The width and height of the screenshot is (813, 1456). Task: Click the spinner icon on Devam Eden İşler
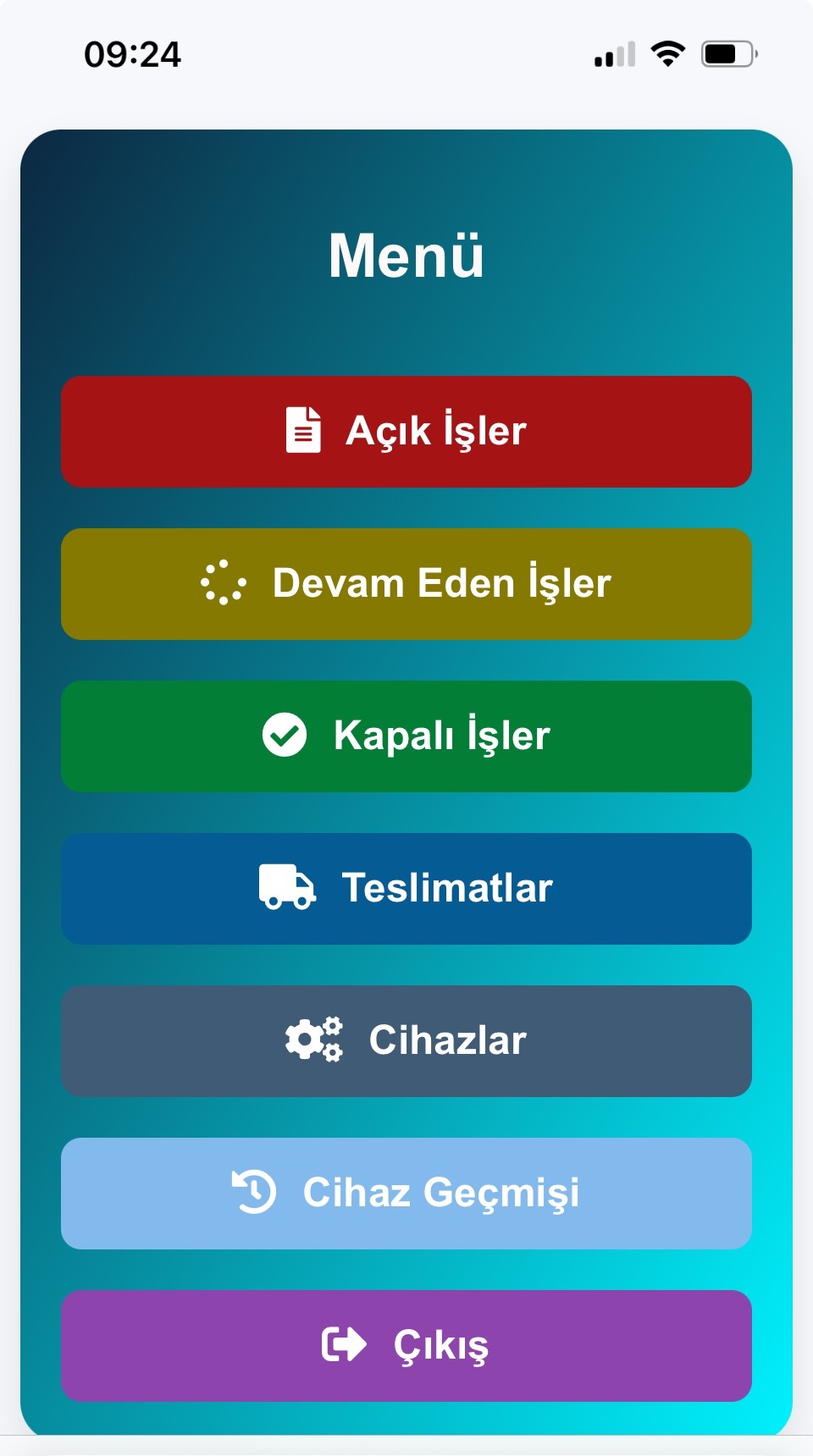tap(224, 582)
